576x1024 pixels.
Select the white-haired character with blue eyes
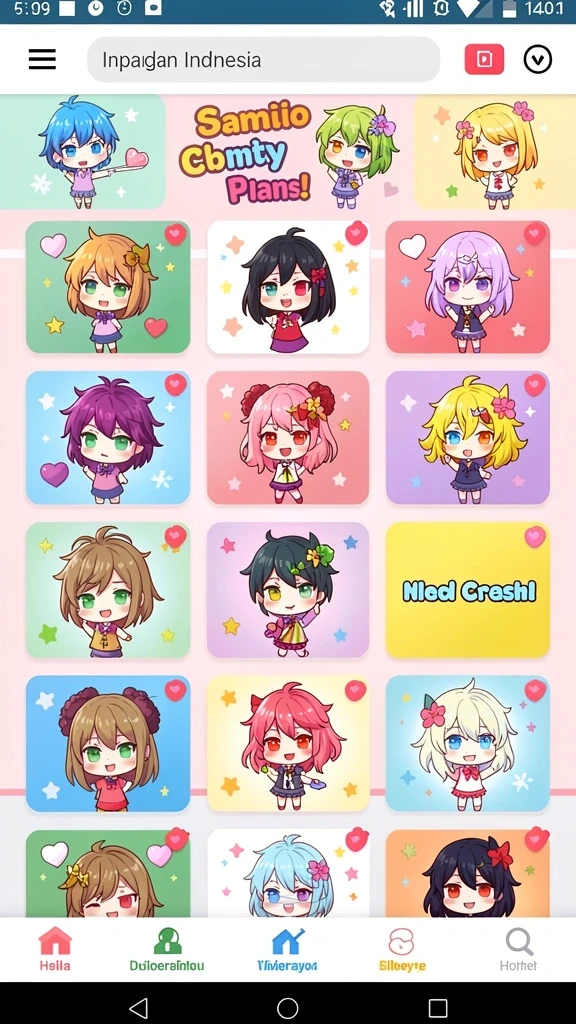pyautogui.click(x=468, y=743)
